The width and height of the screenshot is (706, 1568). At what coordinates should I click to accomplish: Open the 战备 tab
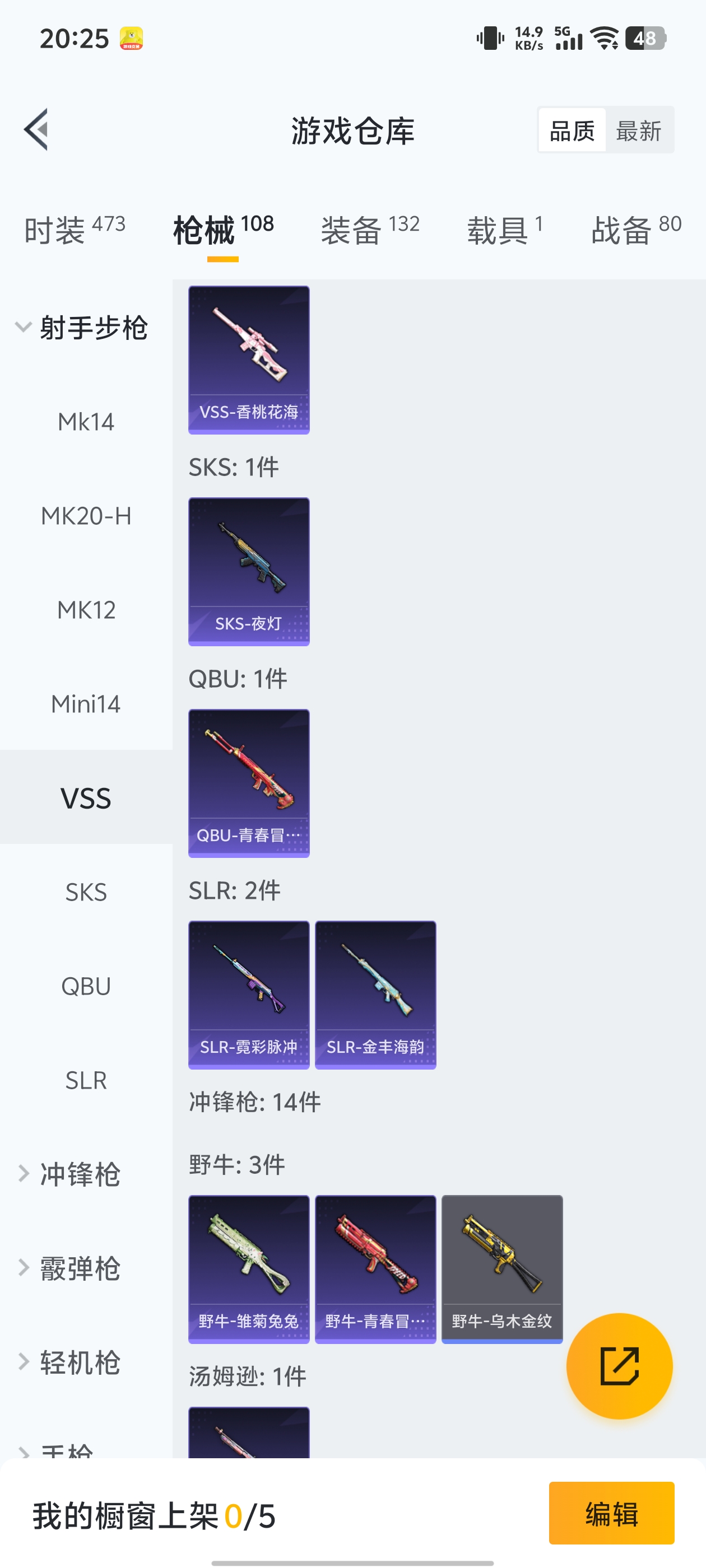click(635, 230)
